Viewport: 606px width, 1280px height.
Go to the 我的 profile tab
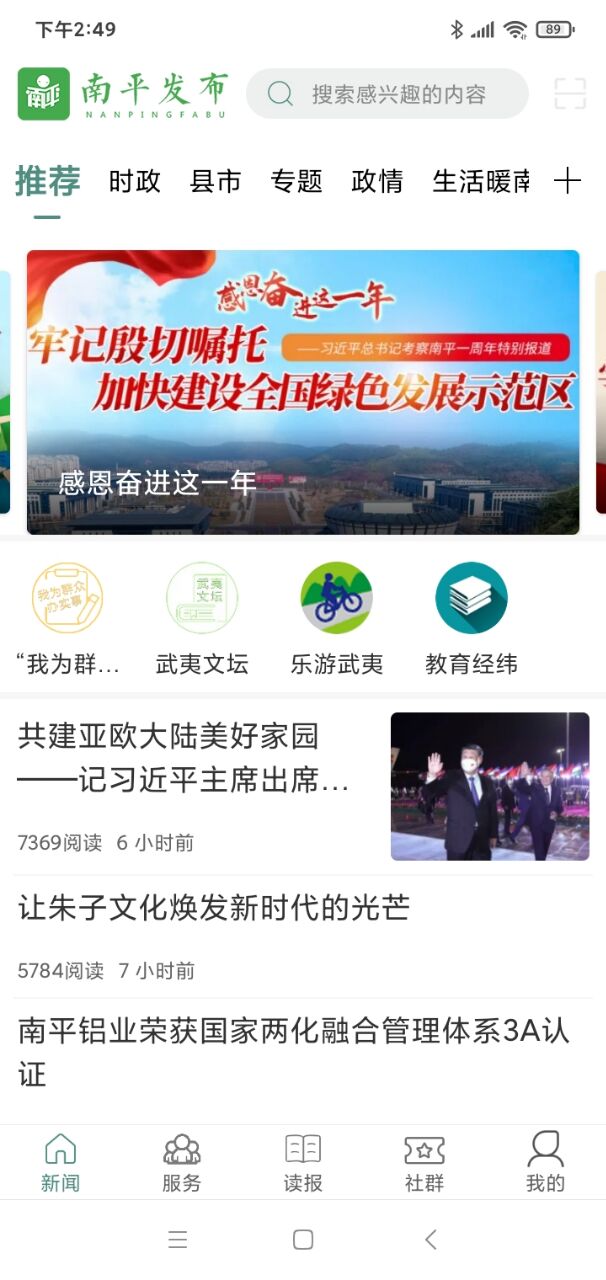[x=545, y=1163]
